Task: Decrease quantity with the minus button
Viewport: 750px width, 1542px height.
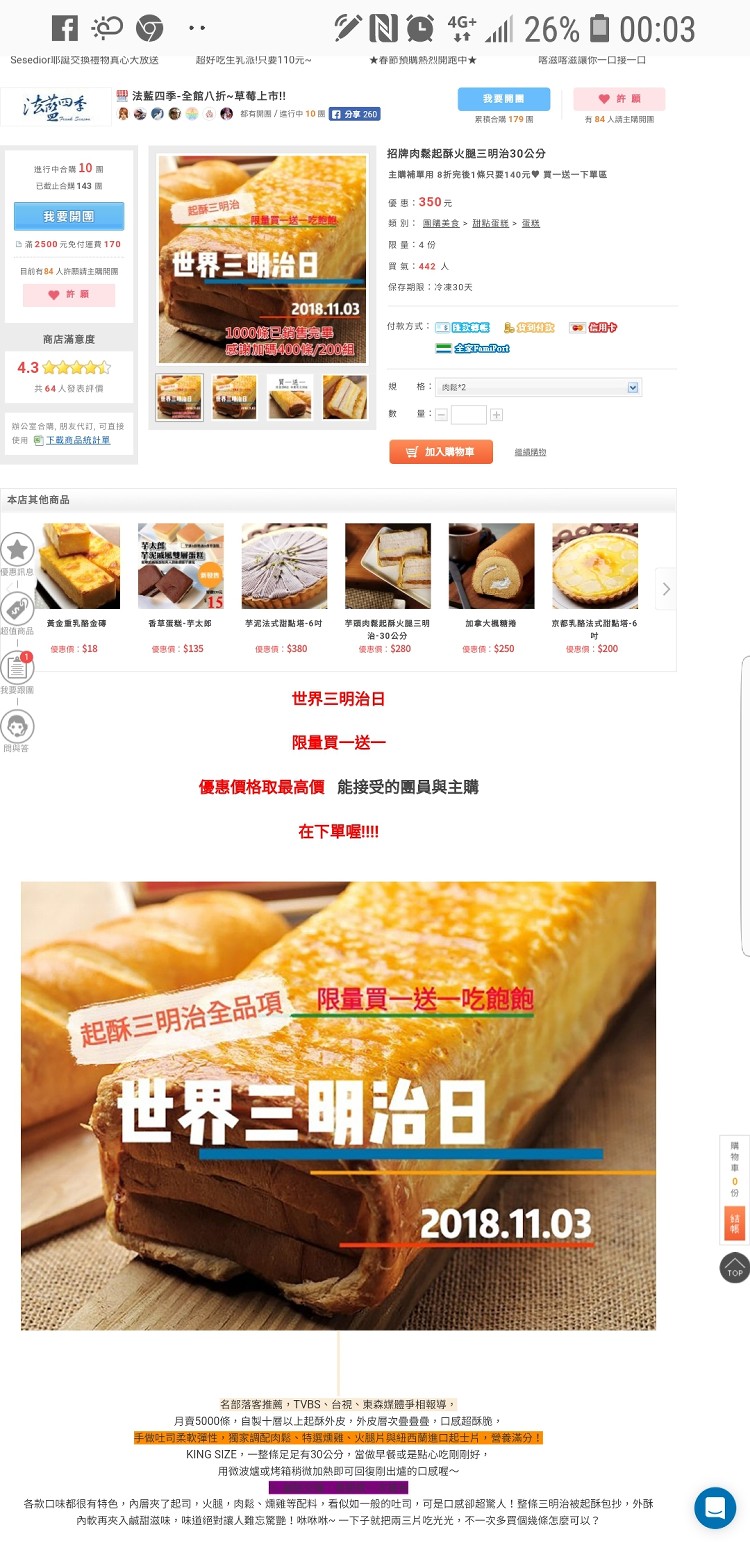Action: tap(441, 414)
